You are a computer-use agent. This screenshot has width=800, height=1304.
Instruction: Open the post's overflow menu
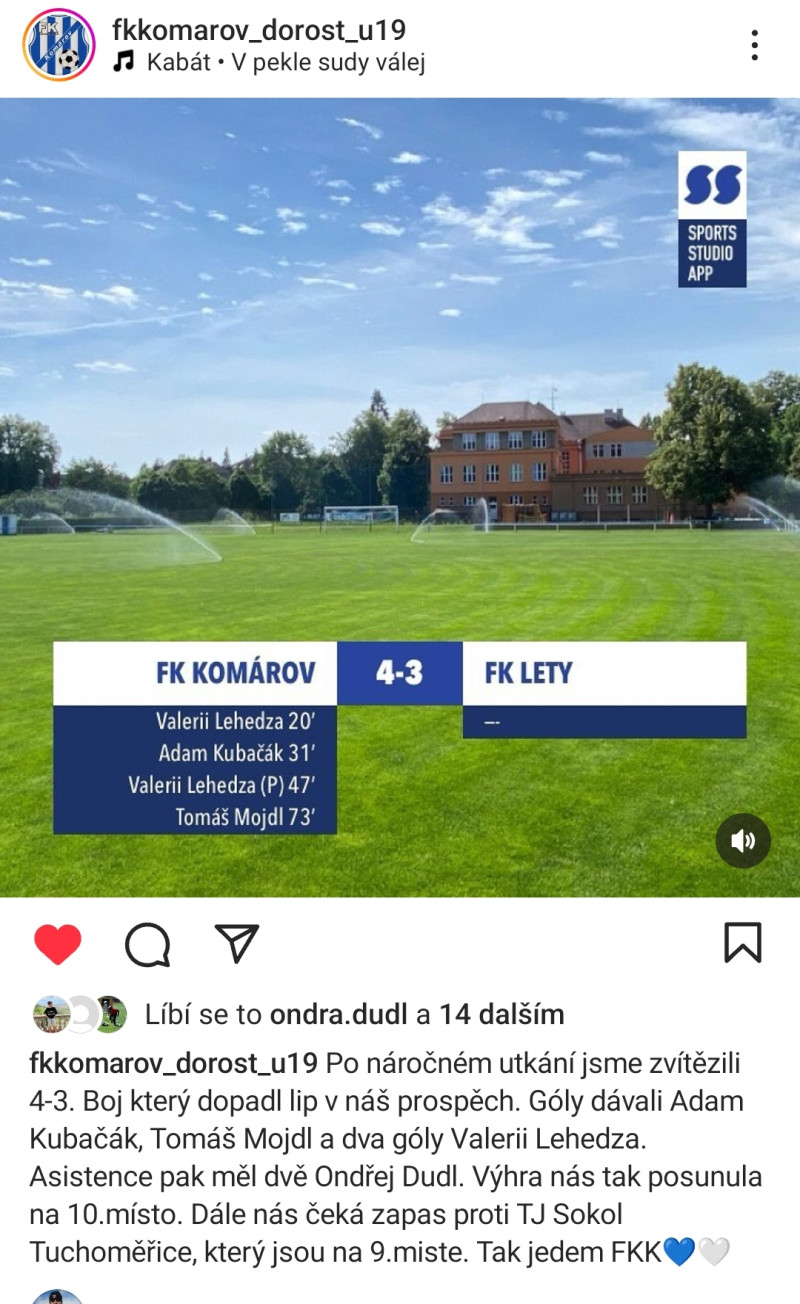[x=754, y=45]
